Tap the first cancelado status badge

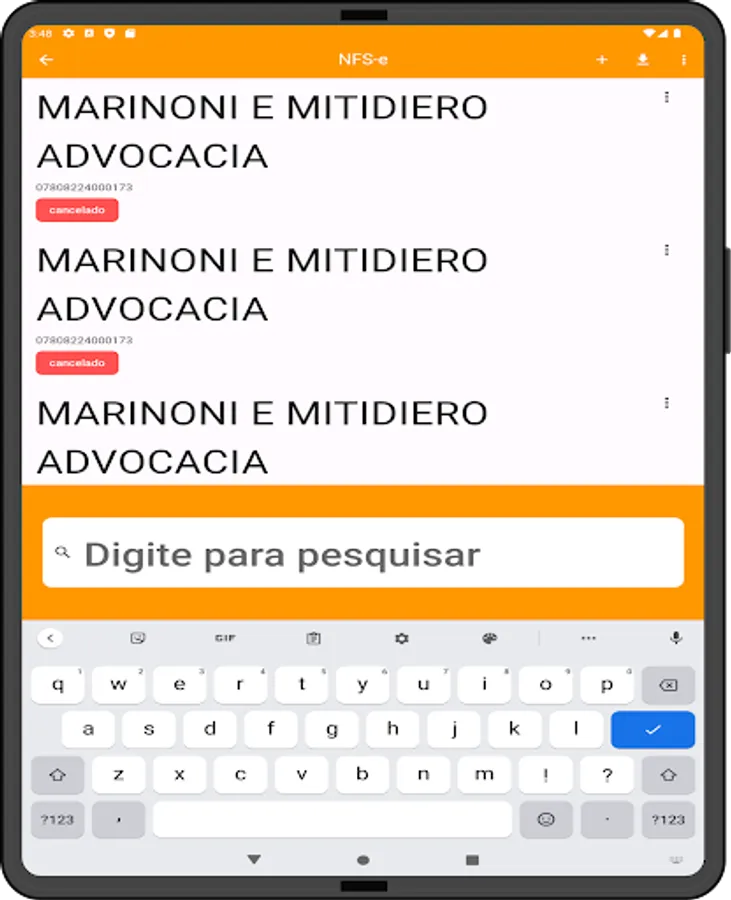coord(77,210)
